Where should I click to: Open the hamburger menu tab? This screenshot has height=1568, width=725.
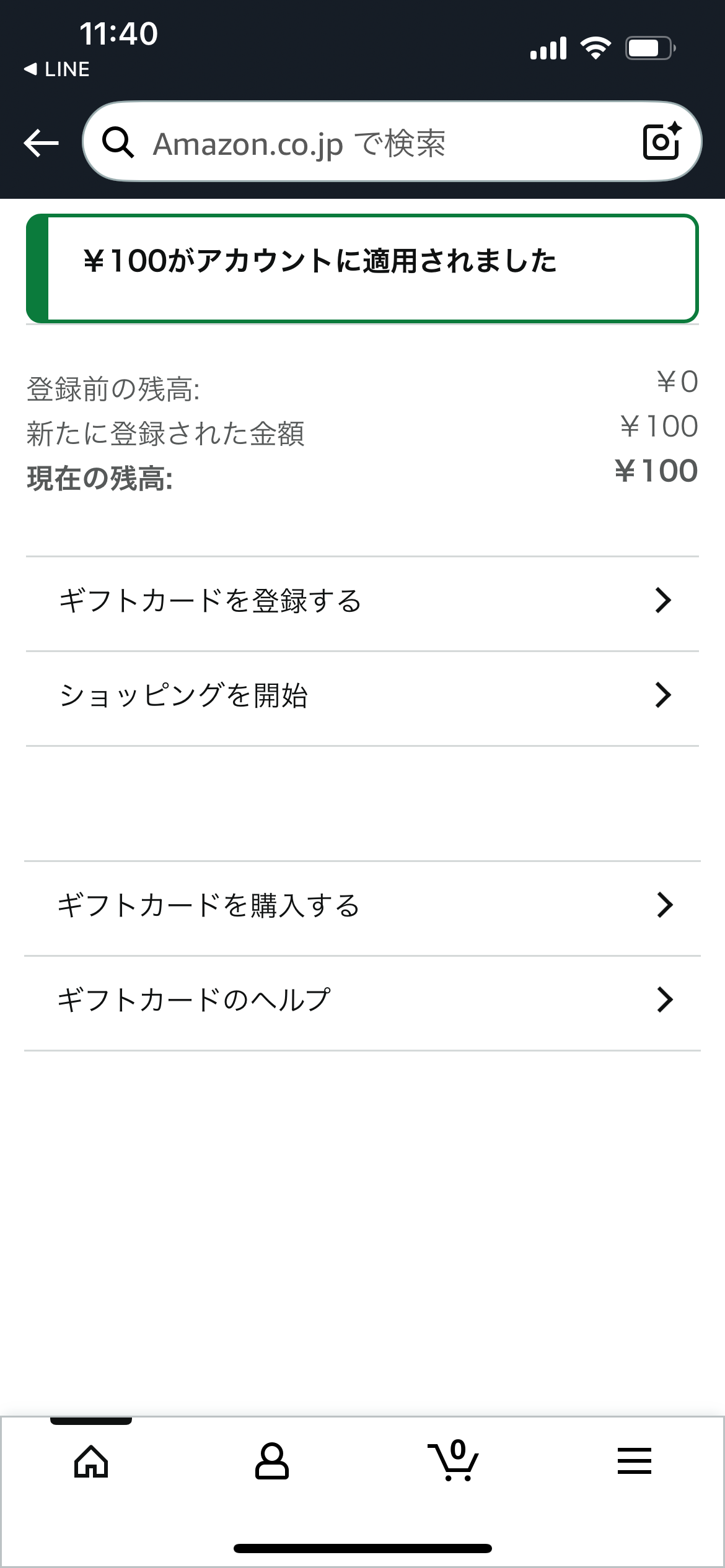point(635,1461)
